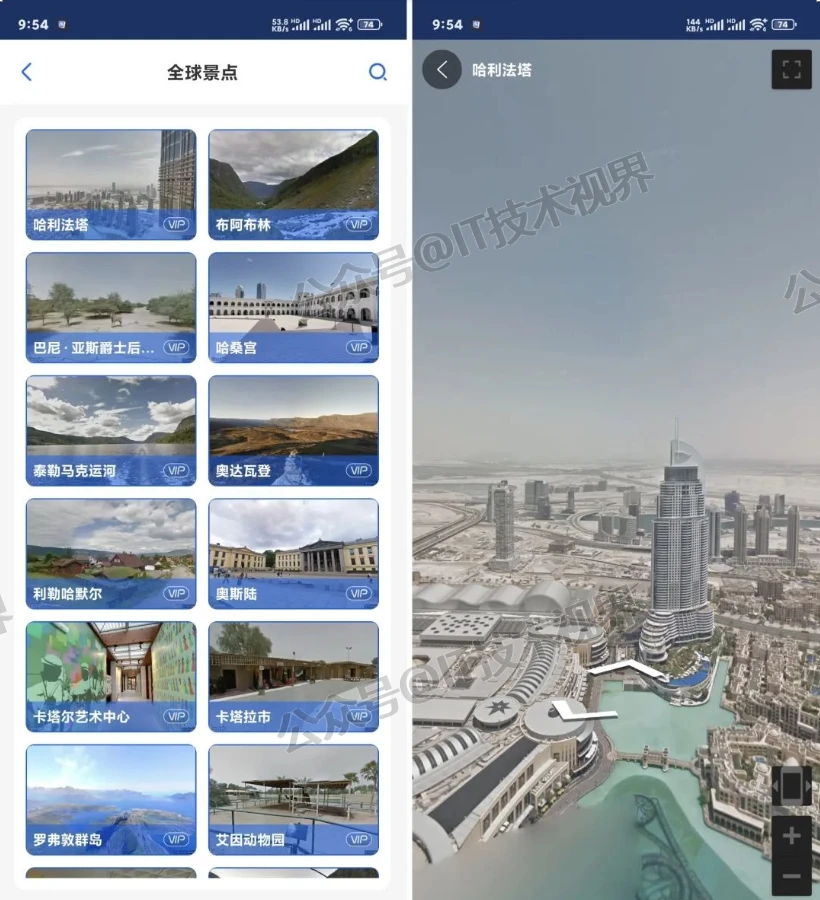Open the 哈利法塔 attraction tile

pos(111,184)
